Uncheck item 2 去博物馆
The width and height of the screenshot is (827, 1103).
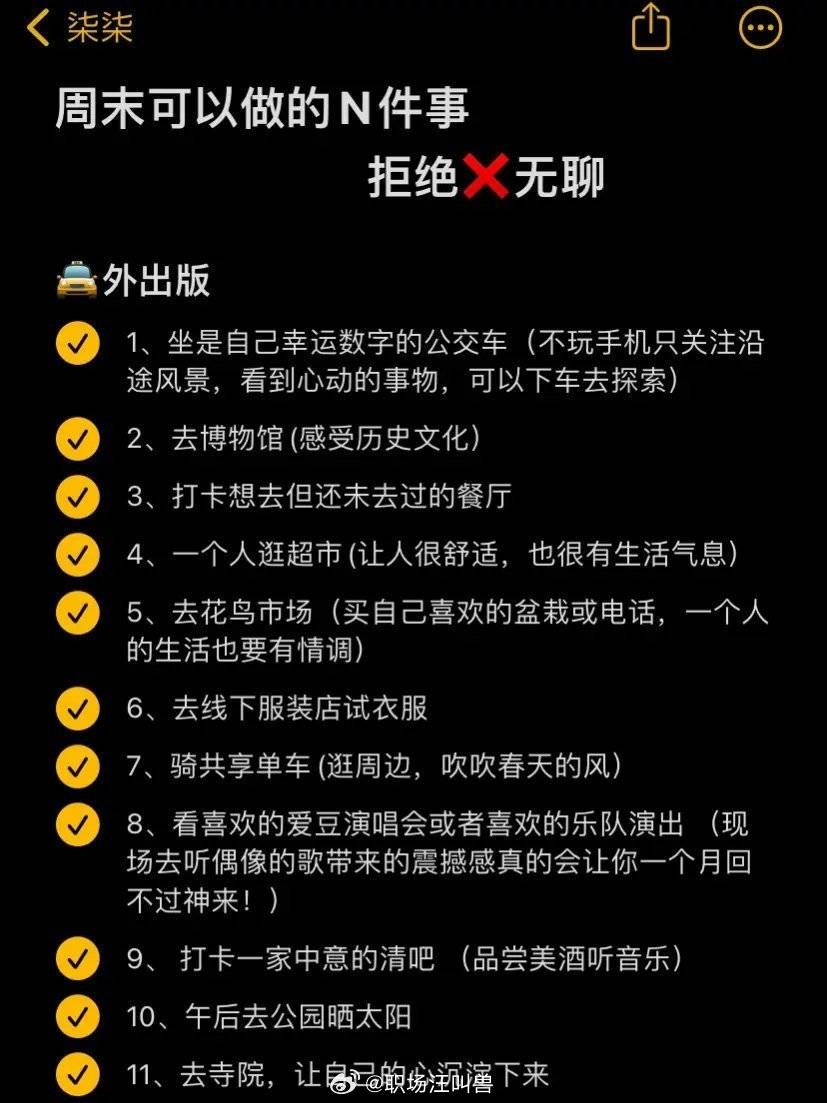(78, 438)
